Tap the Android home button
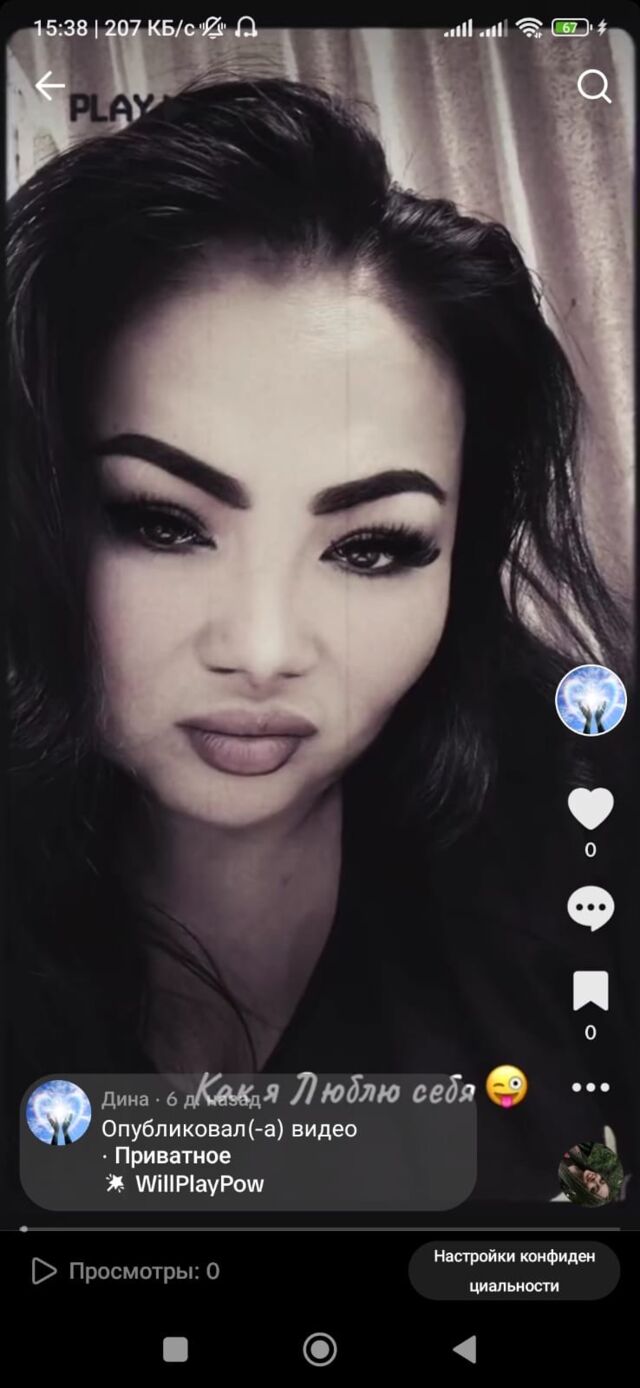Viewport: 640px width, 1388px height. tap(320, 1349)
